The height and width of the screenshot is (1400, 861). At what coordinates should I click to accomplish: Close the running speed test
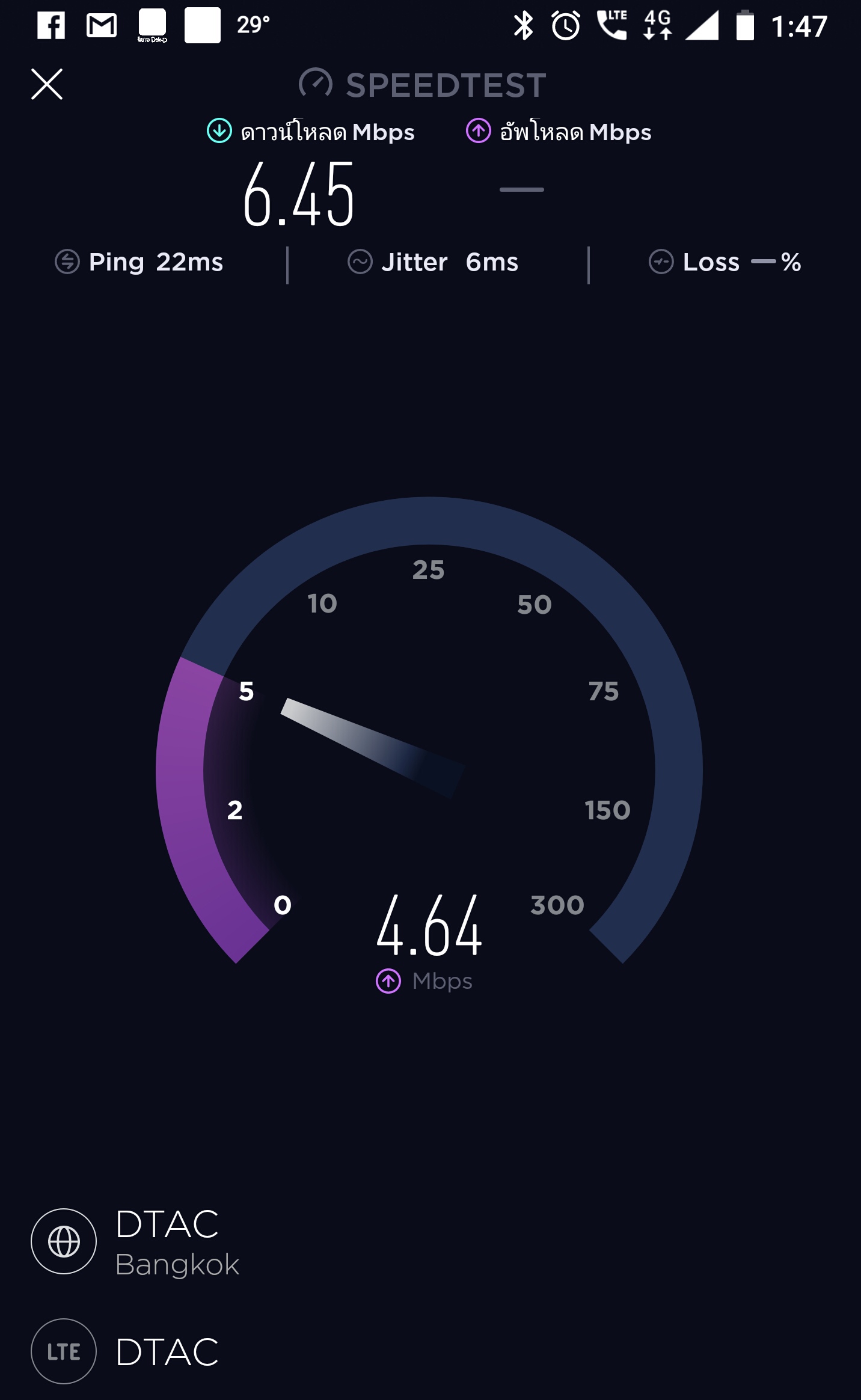pyautogui.click(x=47, y=84)
